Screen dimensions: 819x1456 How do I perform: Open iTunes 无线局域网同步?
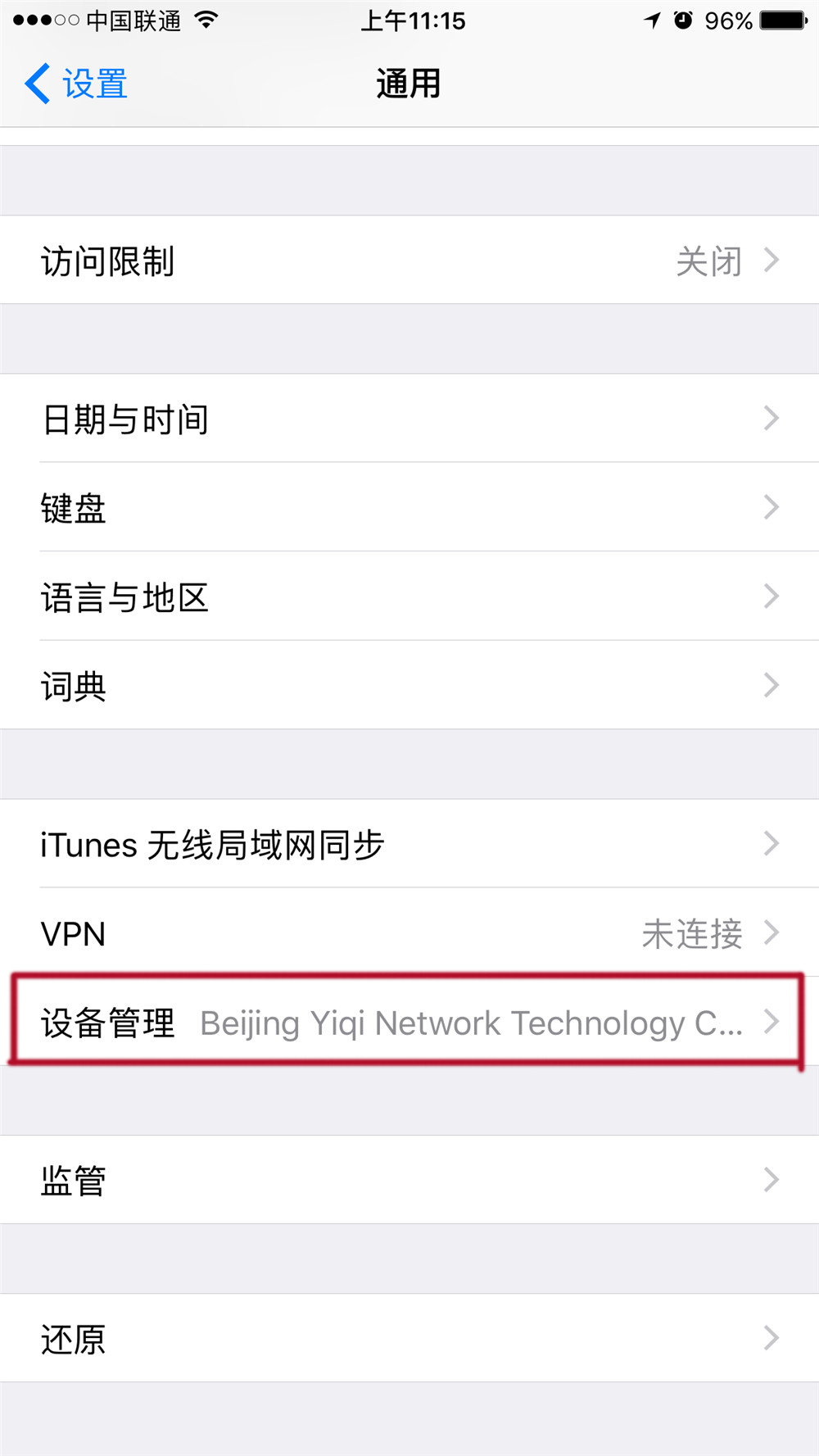click(409, 844)
